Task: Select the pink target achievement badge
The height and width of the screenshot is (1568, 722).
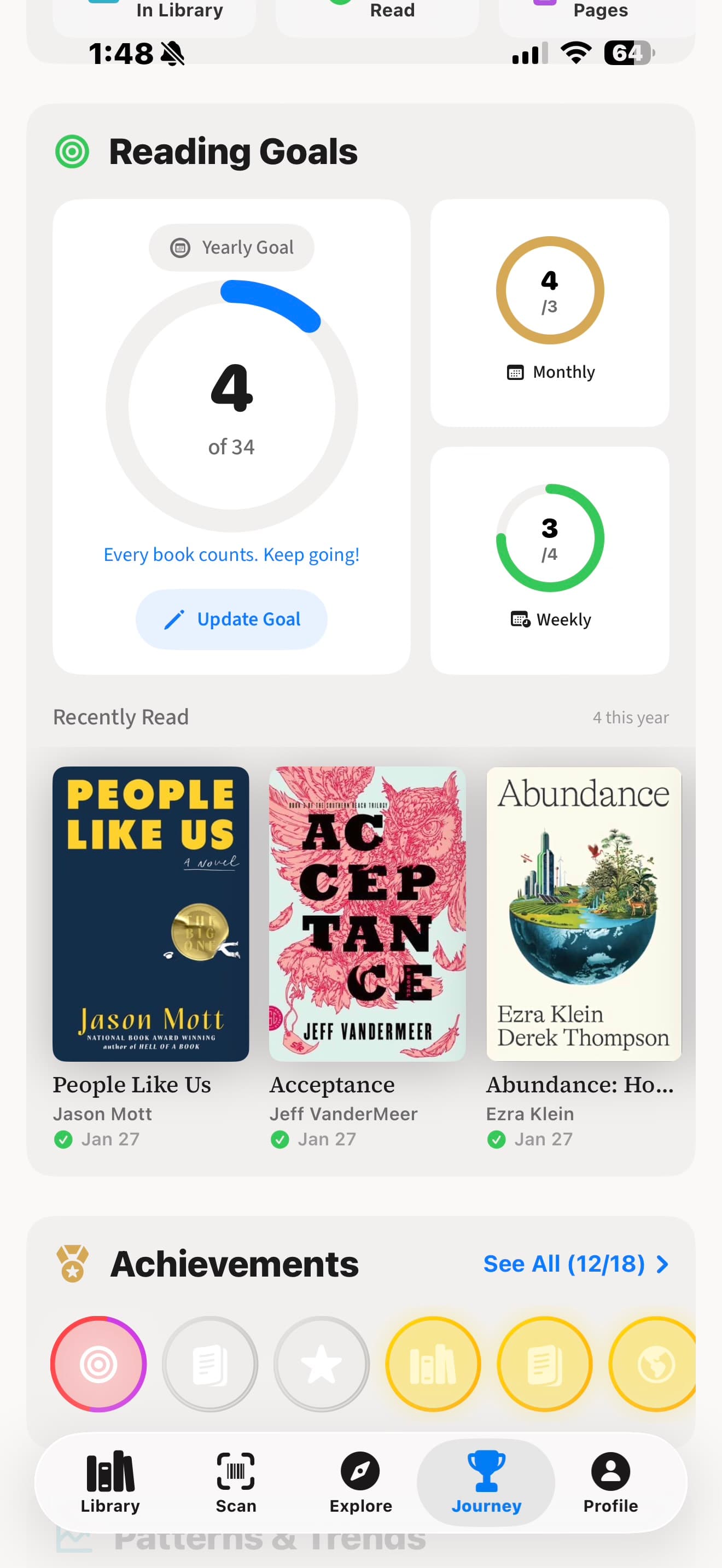Action: click(98, 1364)
